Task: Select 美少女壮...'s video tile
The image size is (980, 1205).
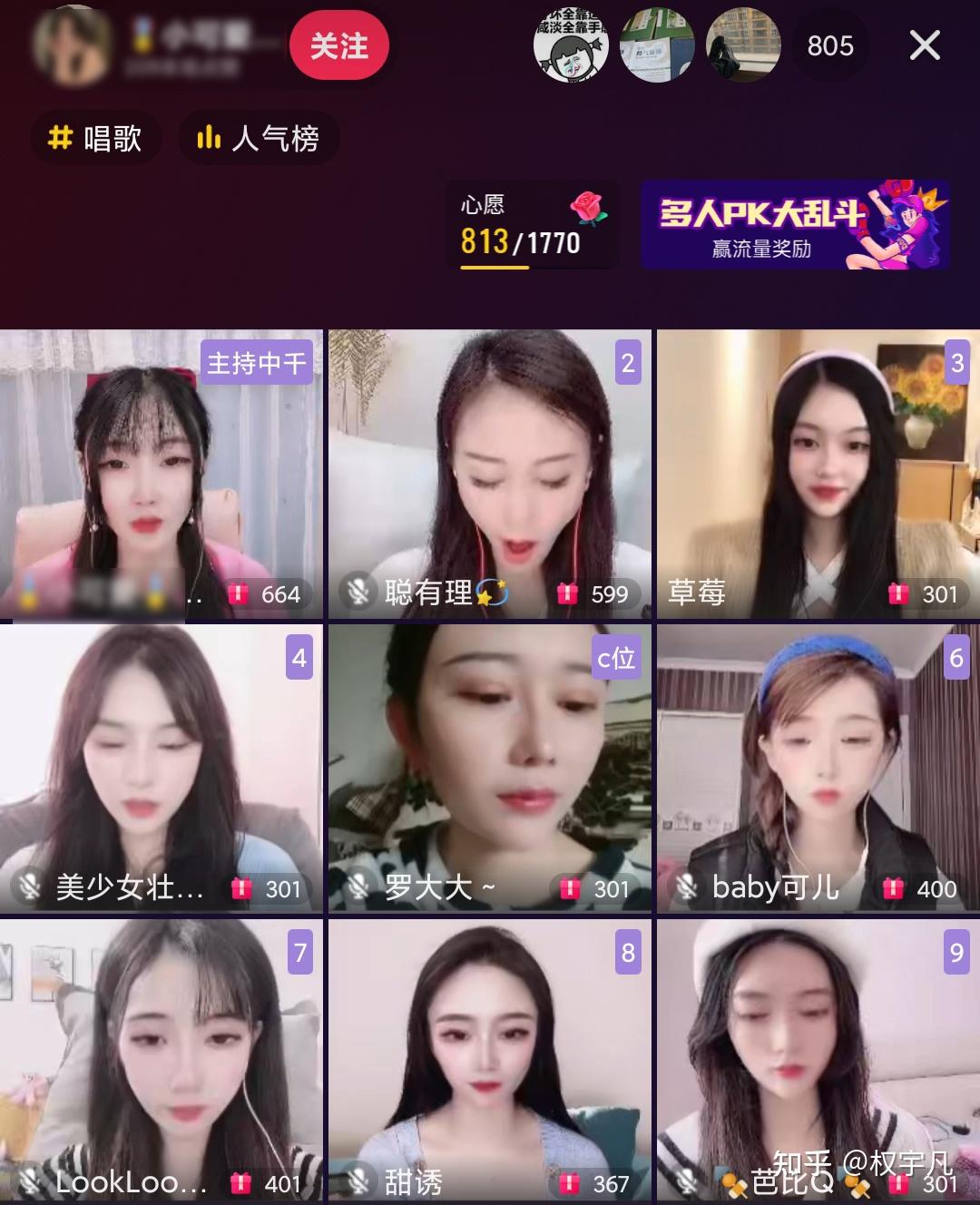Action: pos(162,768)
